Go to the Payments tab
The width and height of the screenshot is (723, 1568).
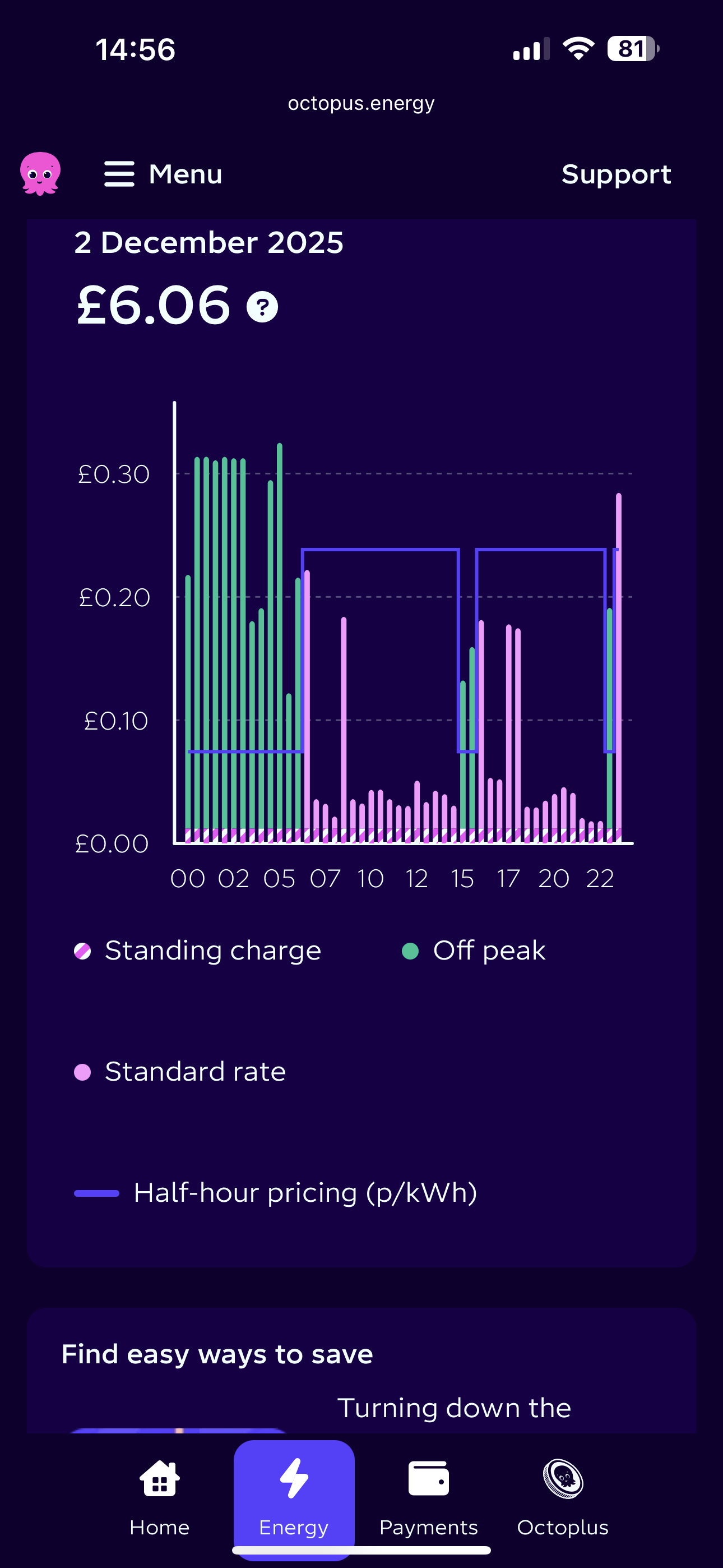(x=428, y=1496)
